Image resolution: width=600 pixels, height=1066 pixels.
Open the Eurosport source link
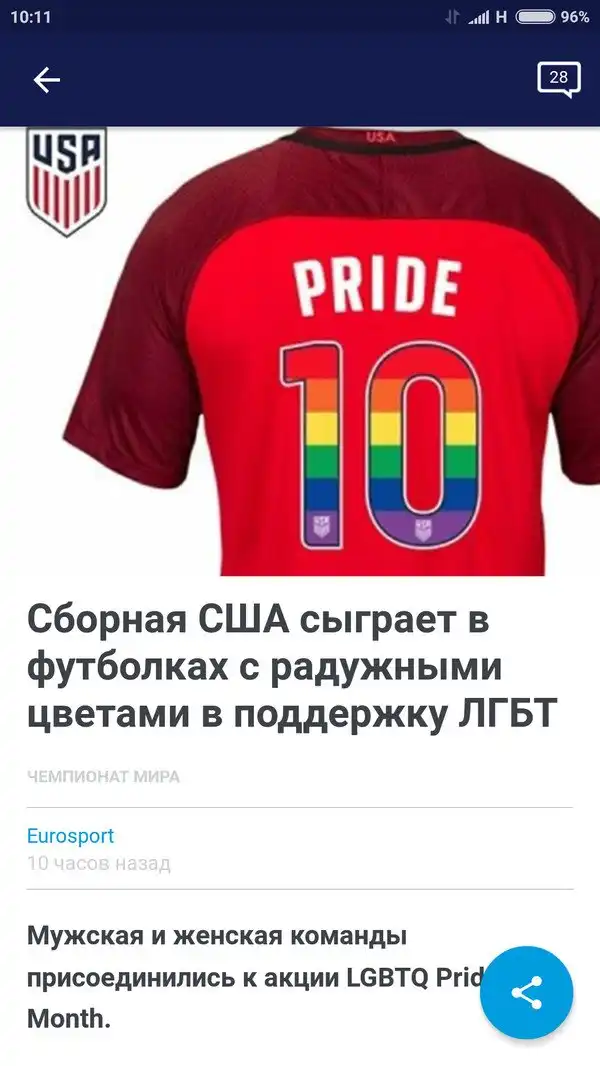(71, 836)
